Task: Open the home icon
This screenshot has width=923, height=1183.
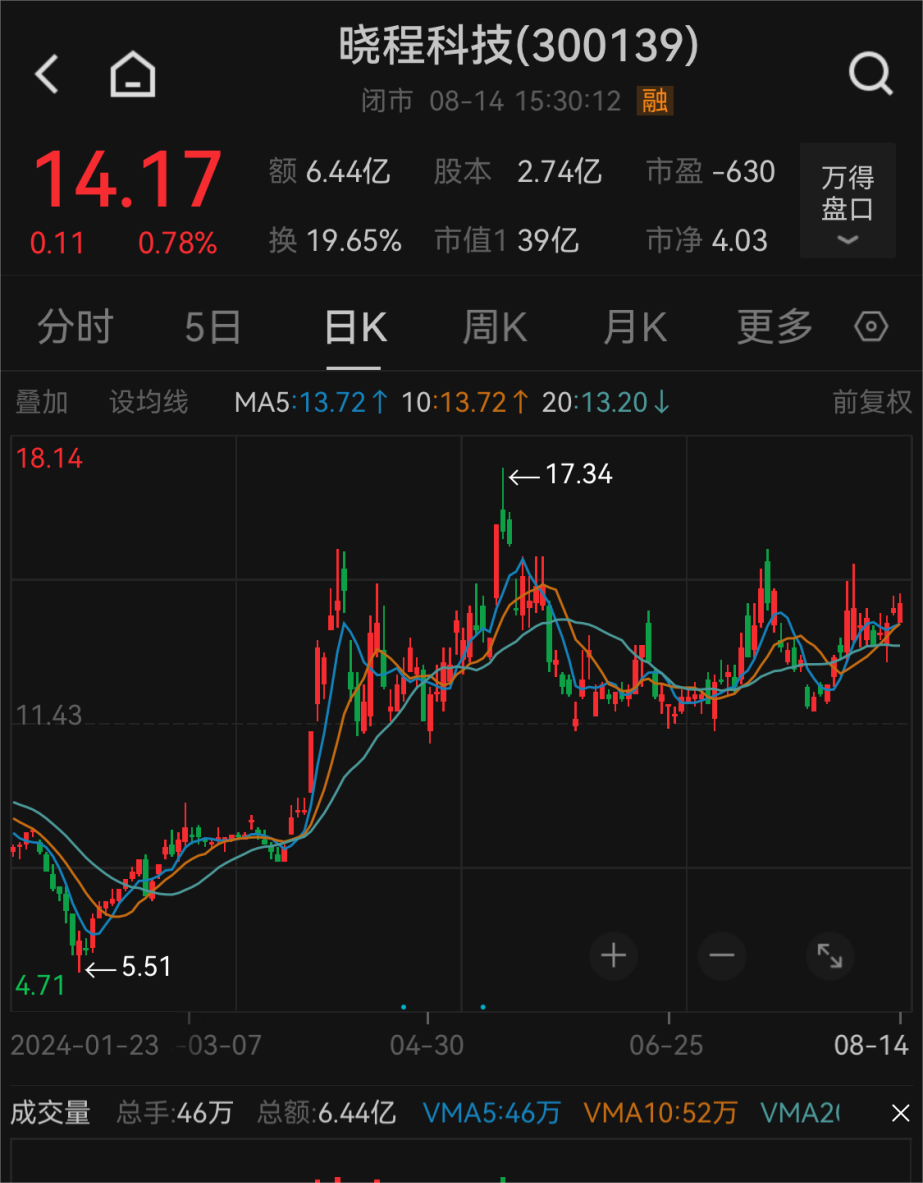Action: [x=133, y=75]
